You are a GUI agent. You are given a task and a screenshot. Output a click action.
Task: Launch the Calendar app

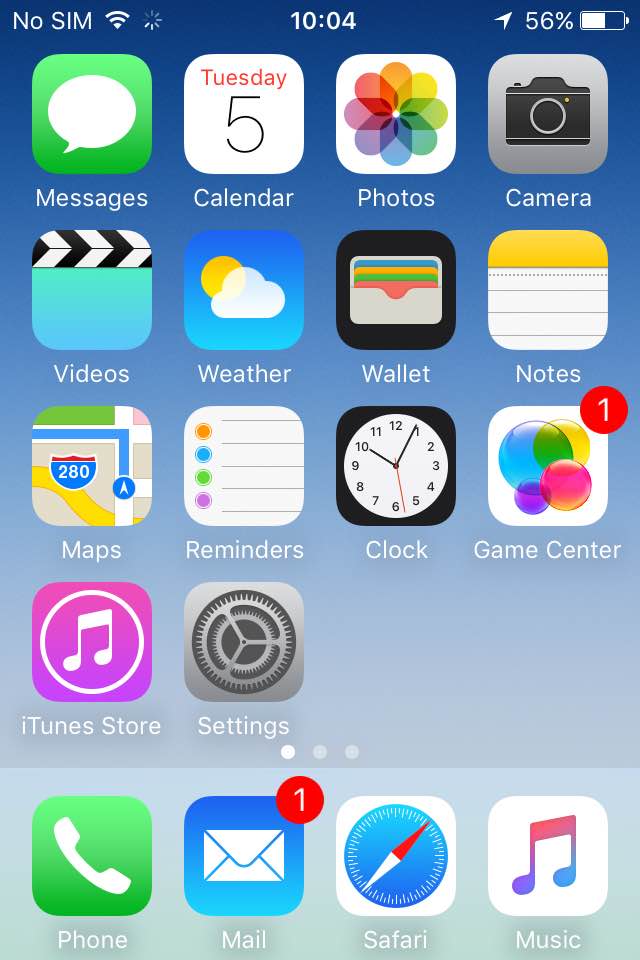pyautogui.click(x=244, y=114)
